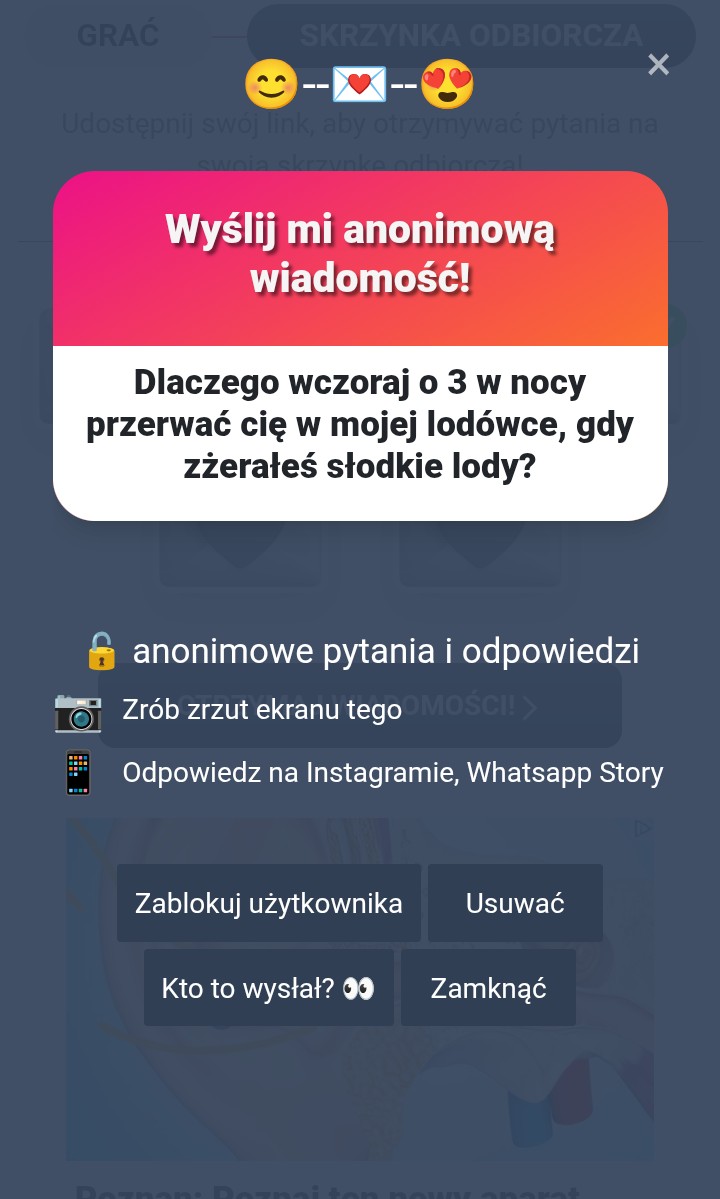Screen dimensions: 720x1199
Task: Close the anonymous message overlay with X
Action: (658, 65)
